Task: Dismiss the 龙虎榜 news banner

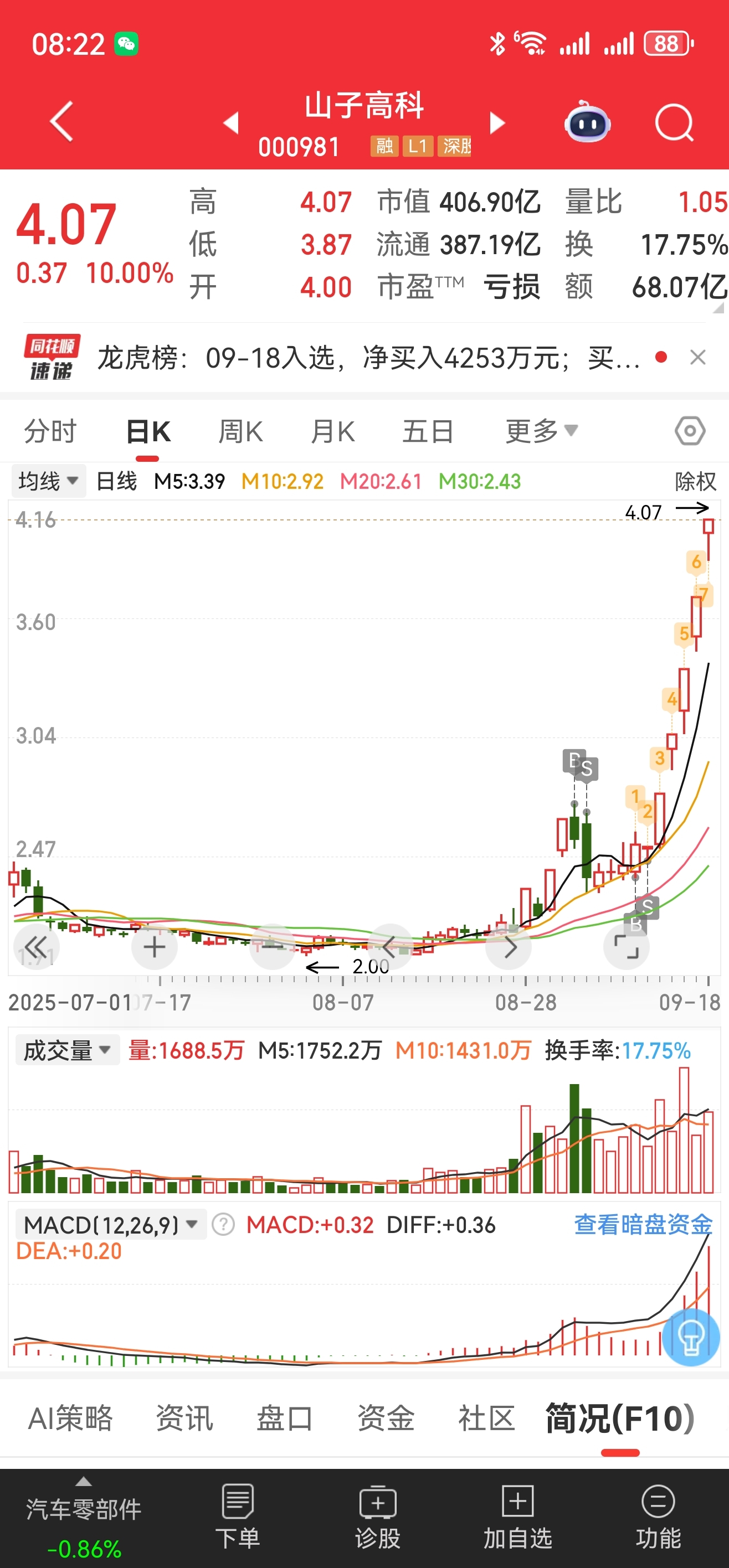Action: tap(698, 357)
